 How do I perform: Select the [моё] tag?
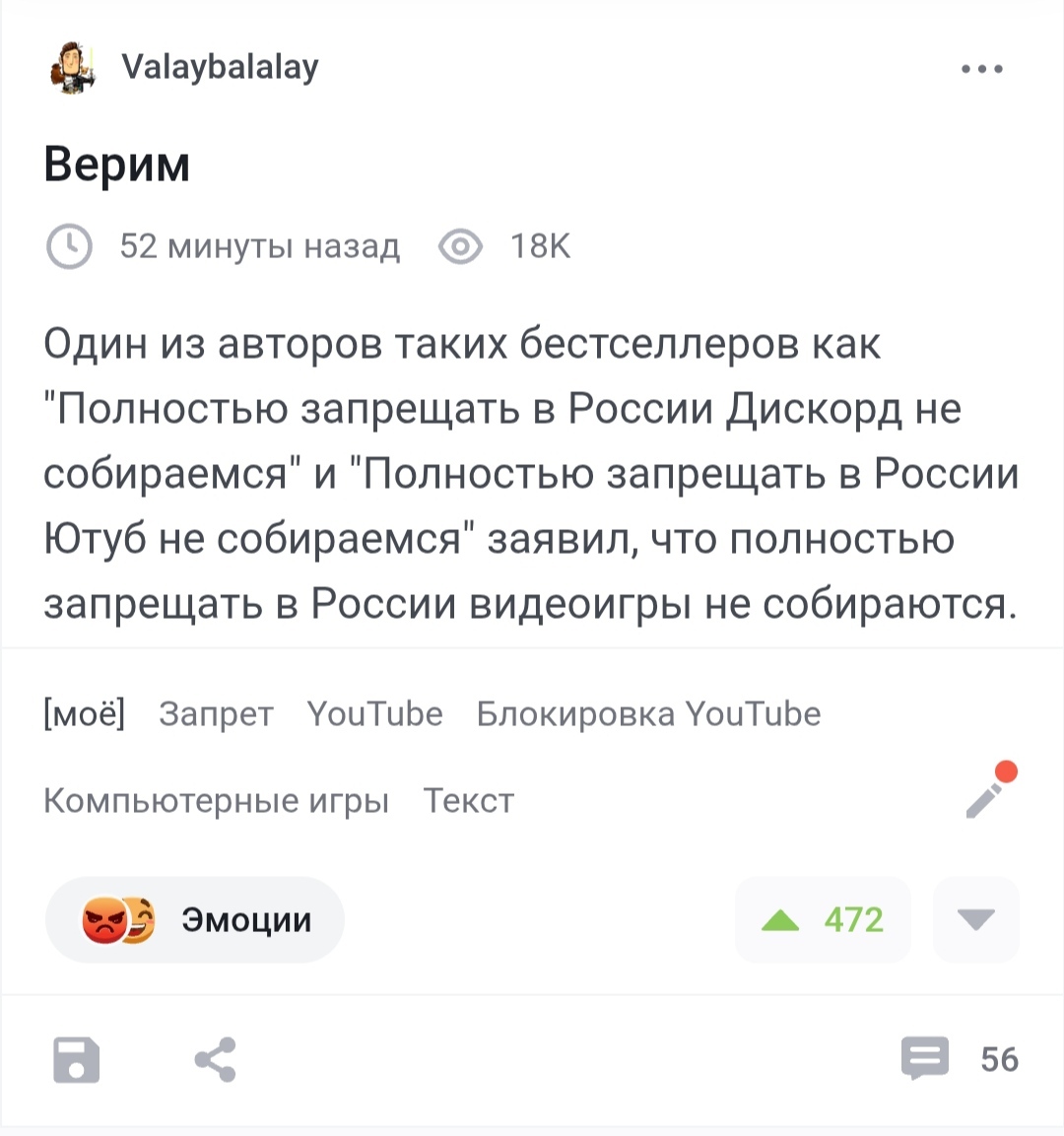tap(85, 713)
